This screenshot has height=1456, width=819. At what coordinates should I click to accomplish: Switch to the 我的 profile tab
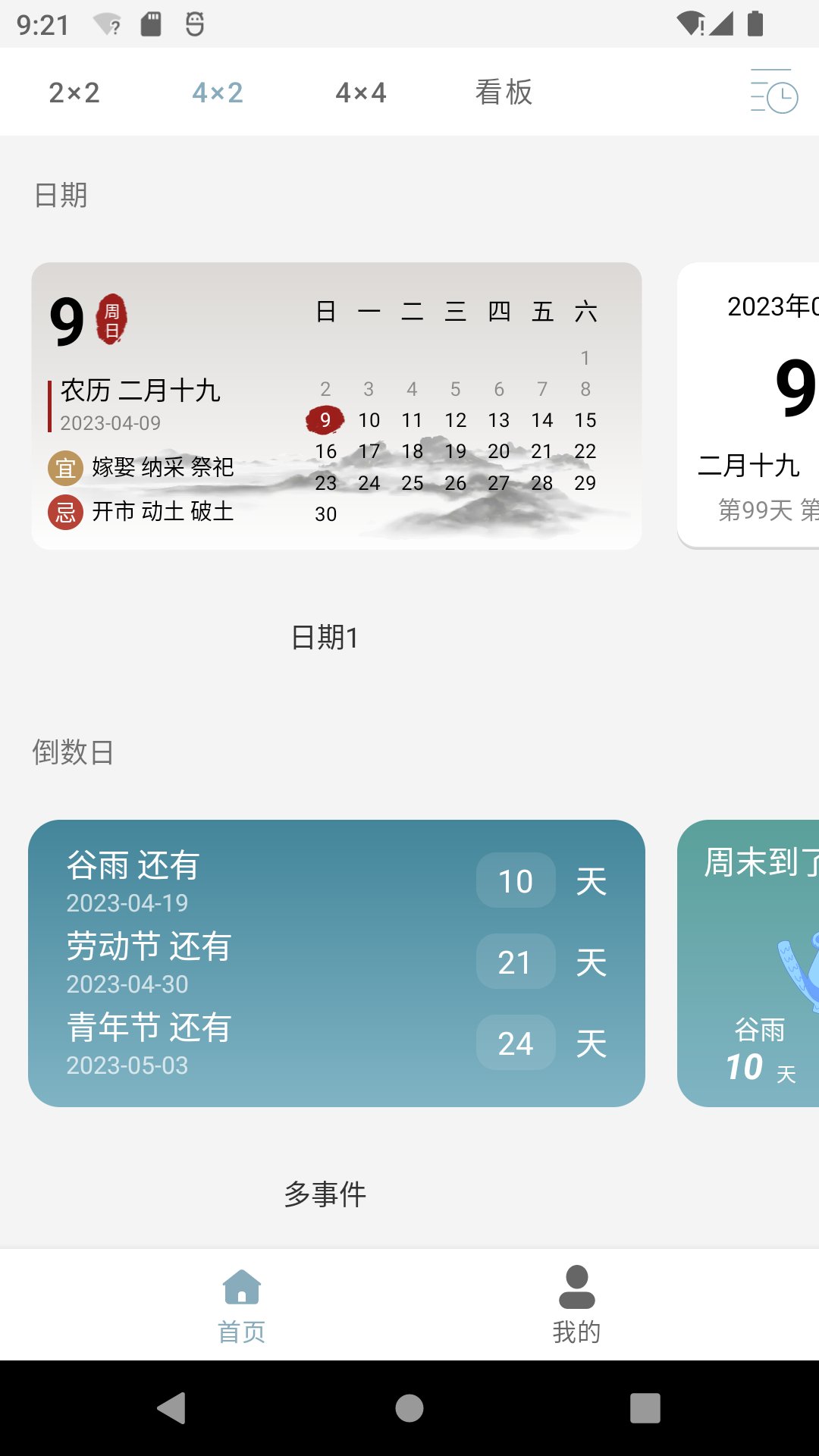click(577, 1304)
